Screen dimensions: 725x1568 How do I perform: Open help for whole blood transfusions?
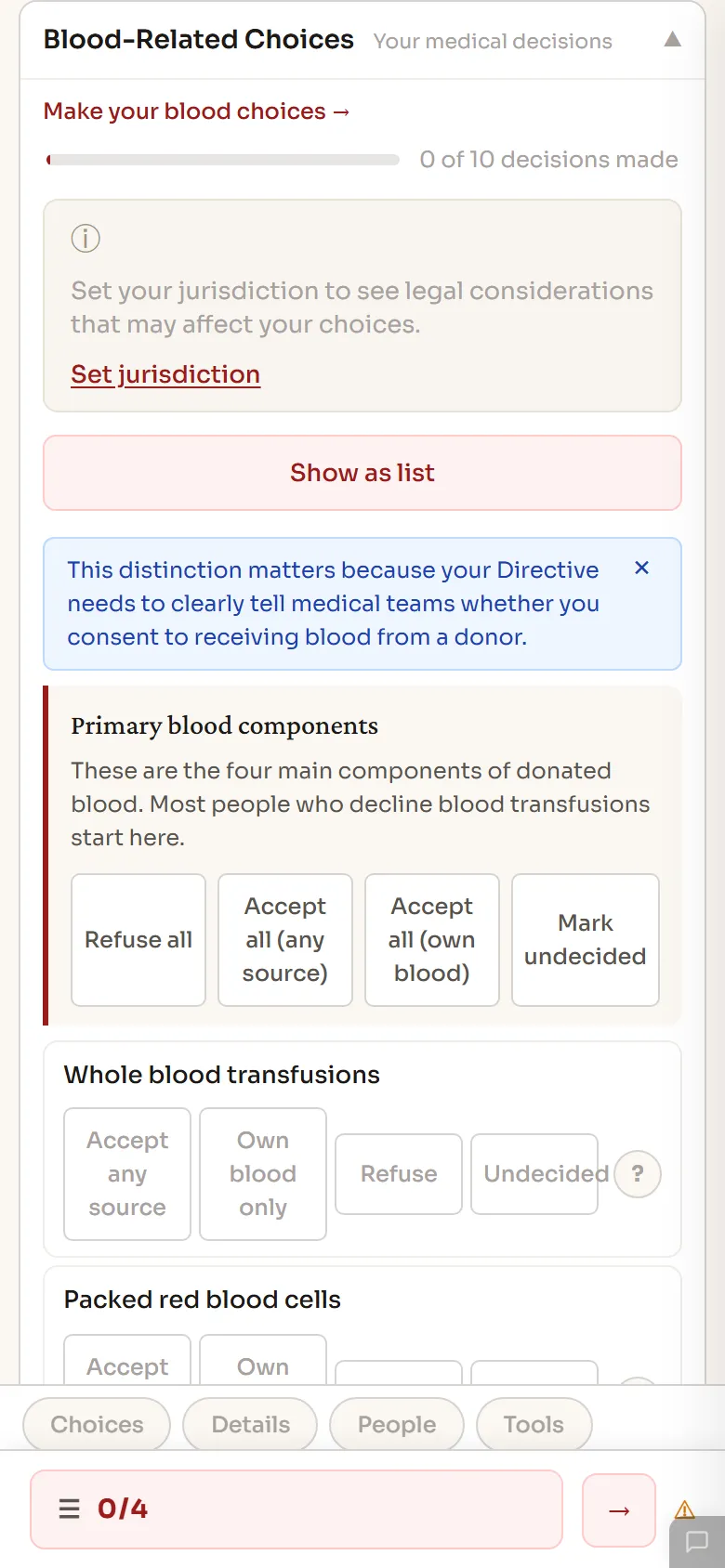tap(638, 1174)
